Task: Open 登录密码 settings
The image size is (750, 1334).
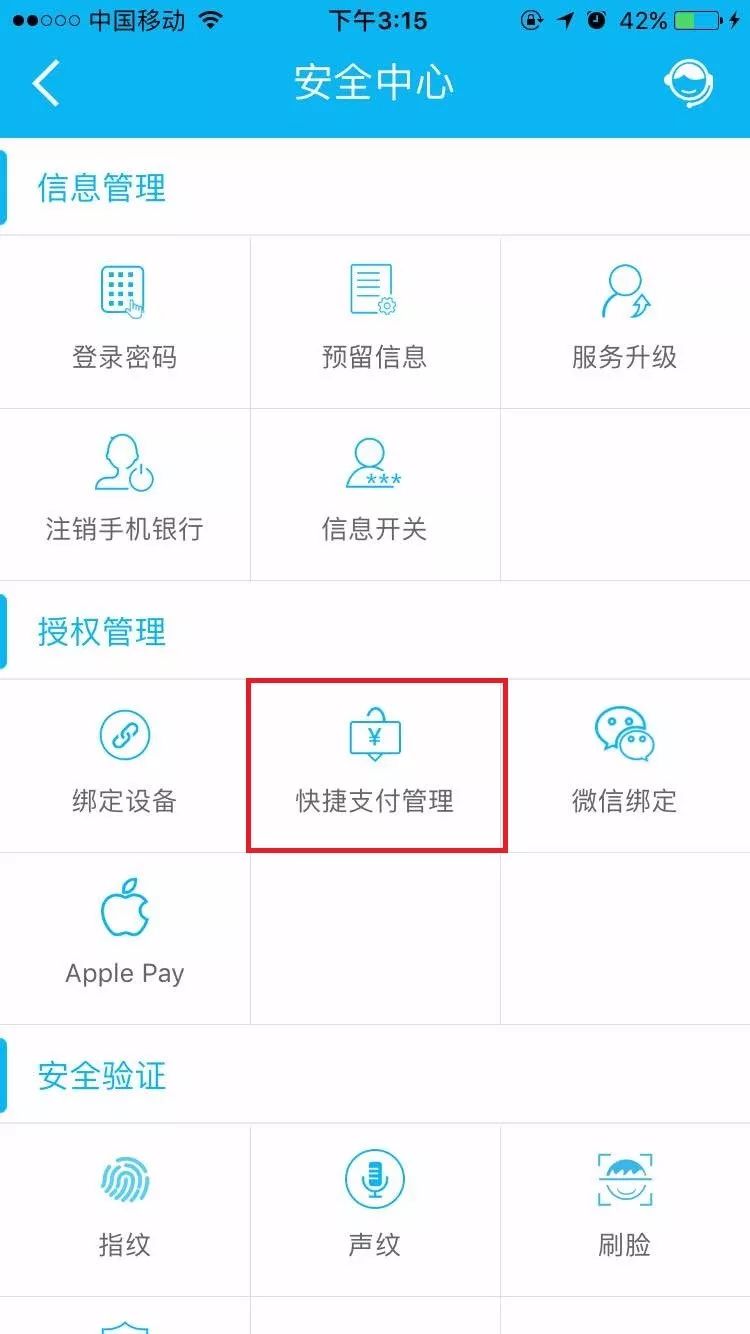Action: coord(125,322)
